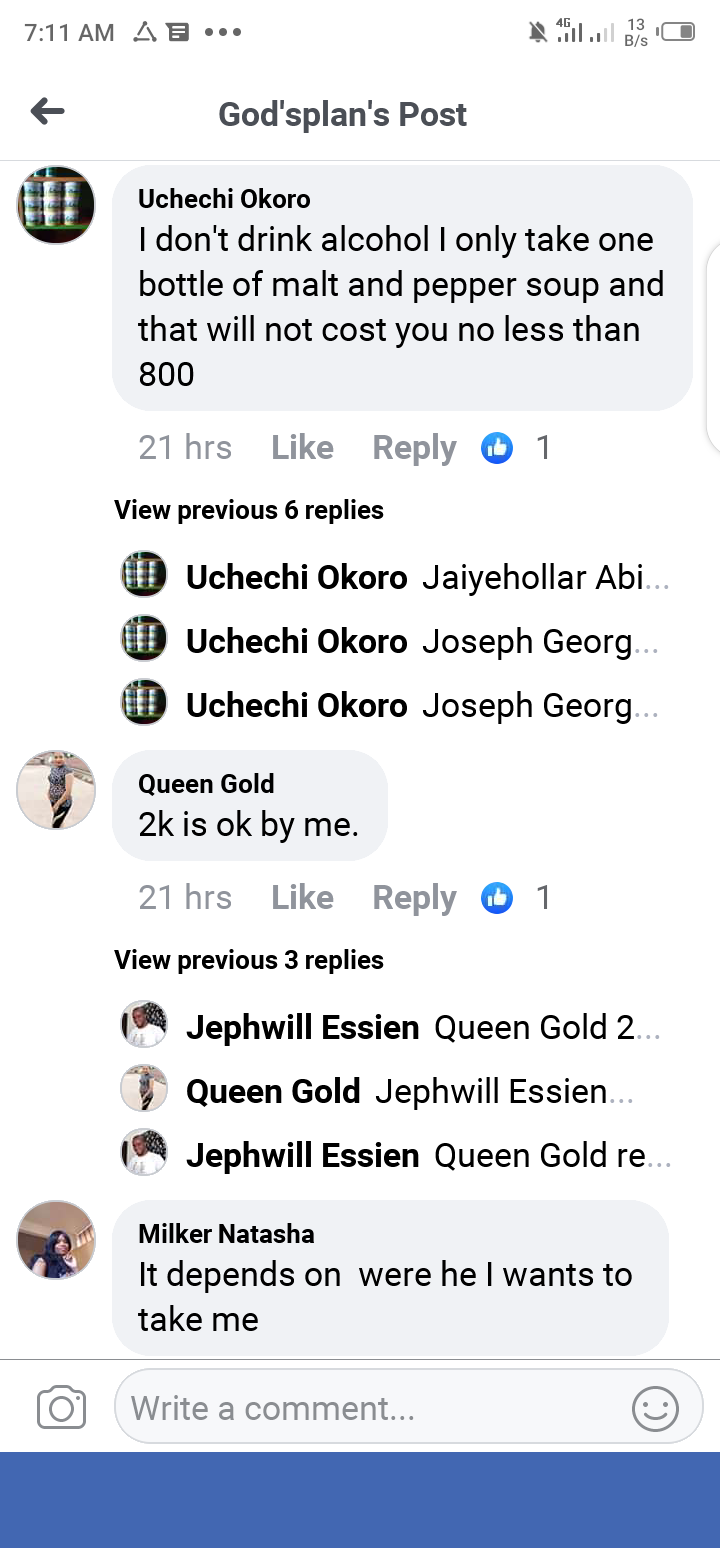Open the camera to attach a photo
Screen dimensions: 720x1548
click(x=61, y=1408)
